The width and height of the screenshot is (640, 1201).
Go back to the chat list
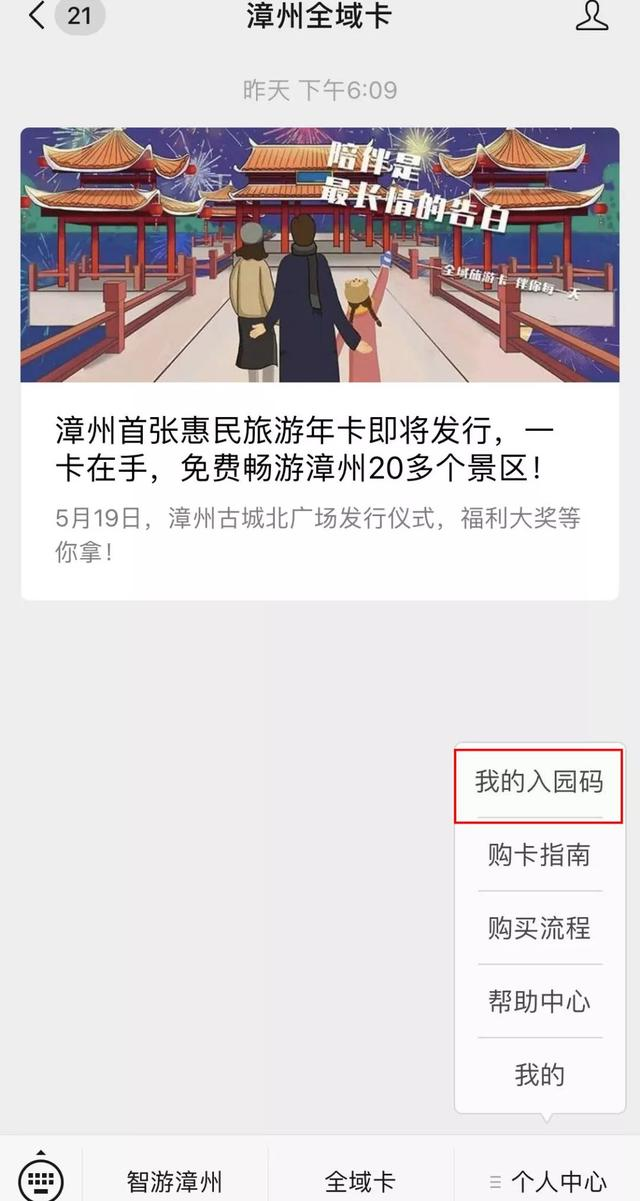[x=38, y=16]
